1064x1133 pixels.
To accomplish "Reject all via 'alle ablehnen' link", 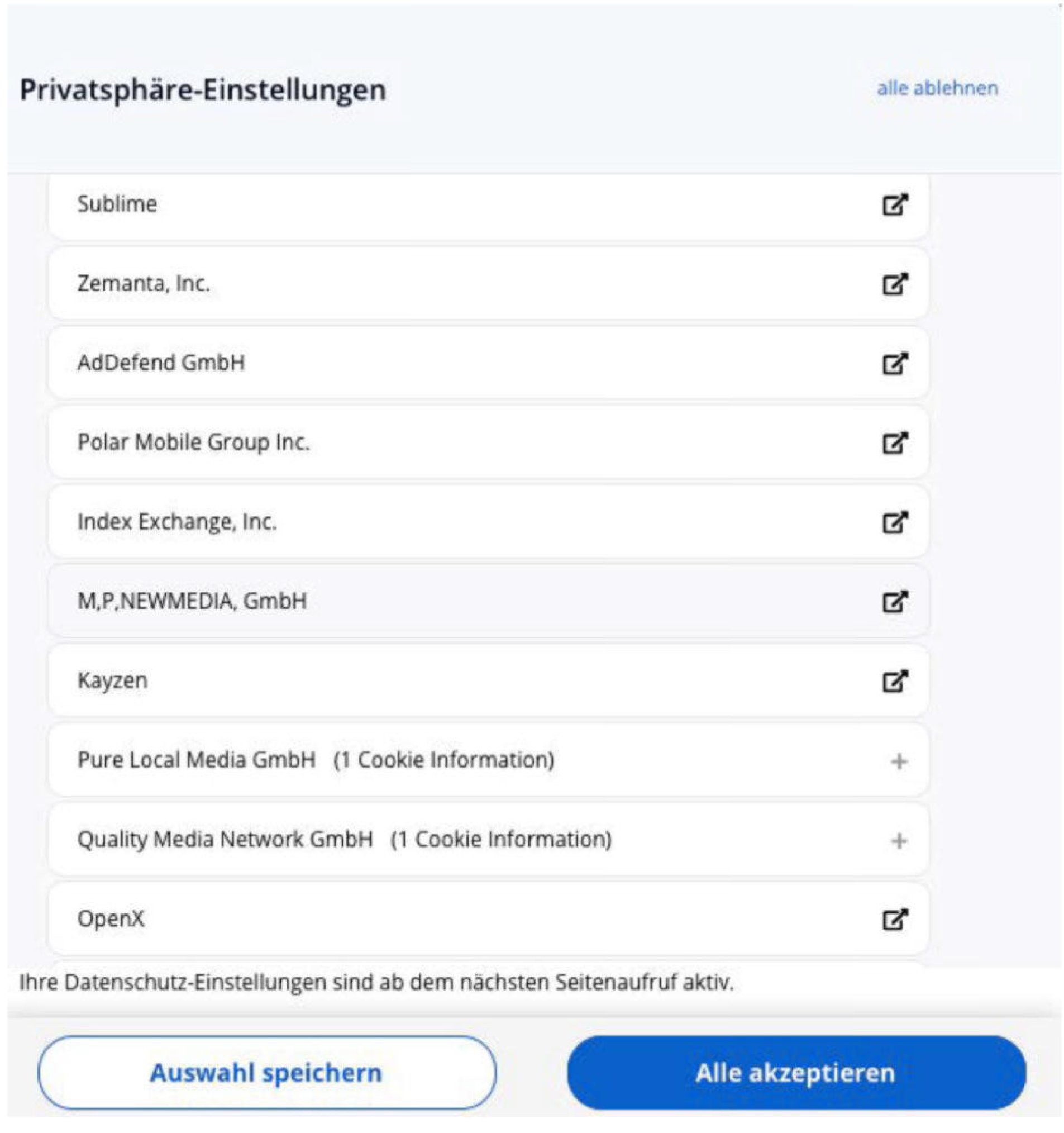I will coord(936,88).
